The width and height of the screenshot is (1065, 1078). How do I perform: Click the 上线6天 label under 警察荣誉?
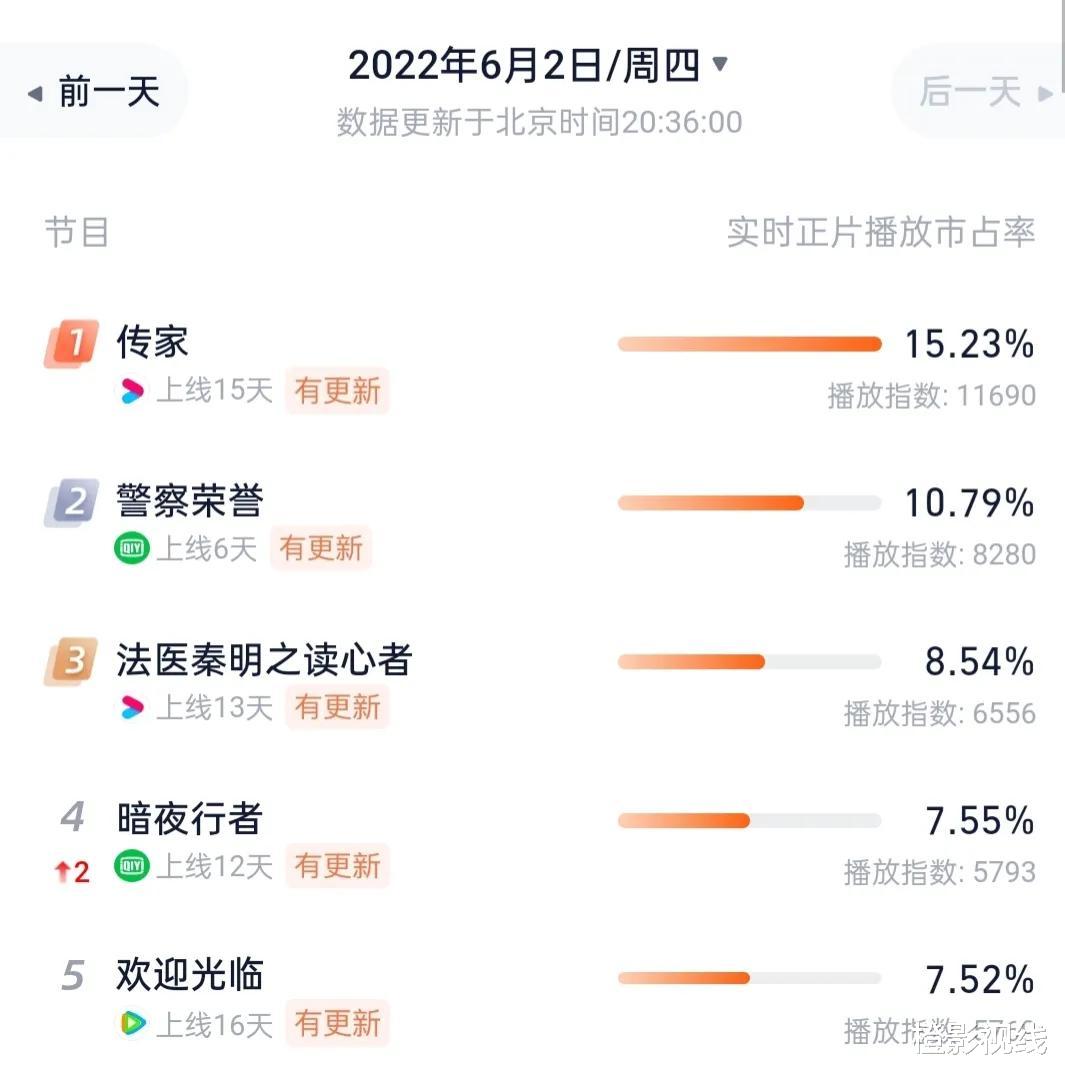[207, 549]
